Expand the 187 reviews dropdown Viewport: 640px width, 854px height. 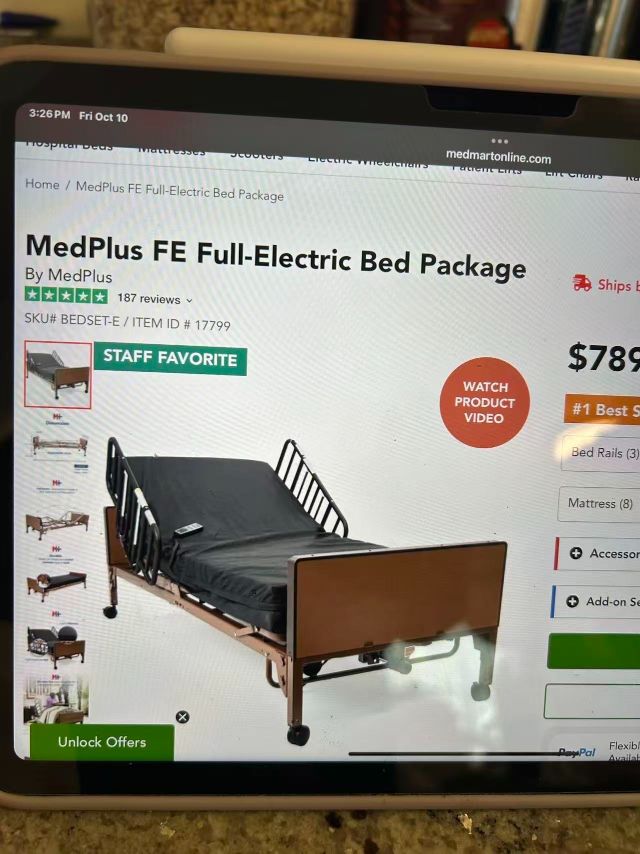pos(155,299)
